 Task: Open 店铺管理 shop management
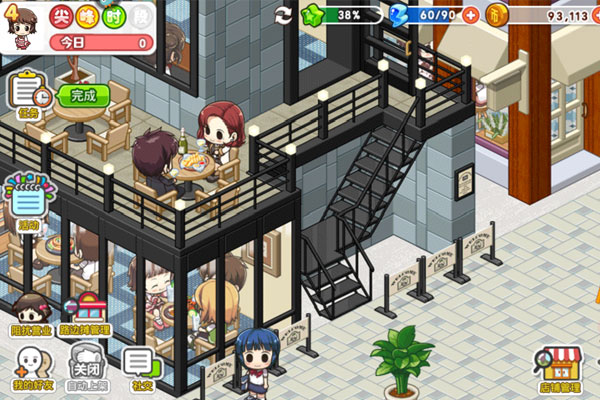[559, 370]
